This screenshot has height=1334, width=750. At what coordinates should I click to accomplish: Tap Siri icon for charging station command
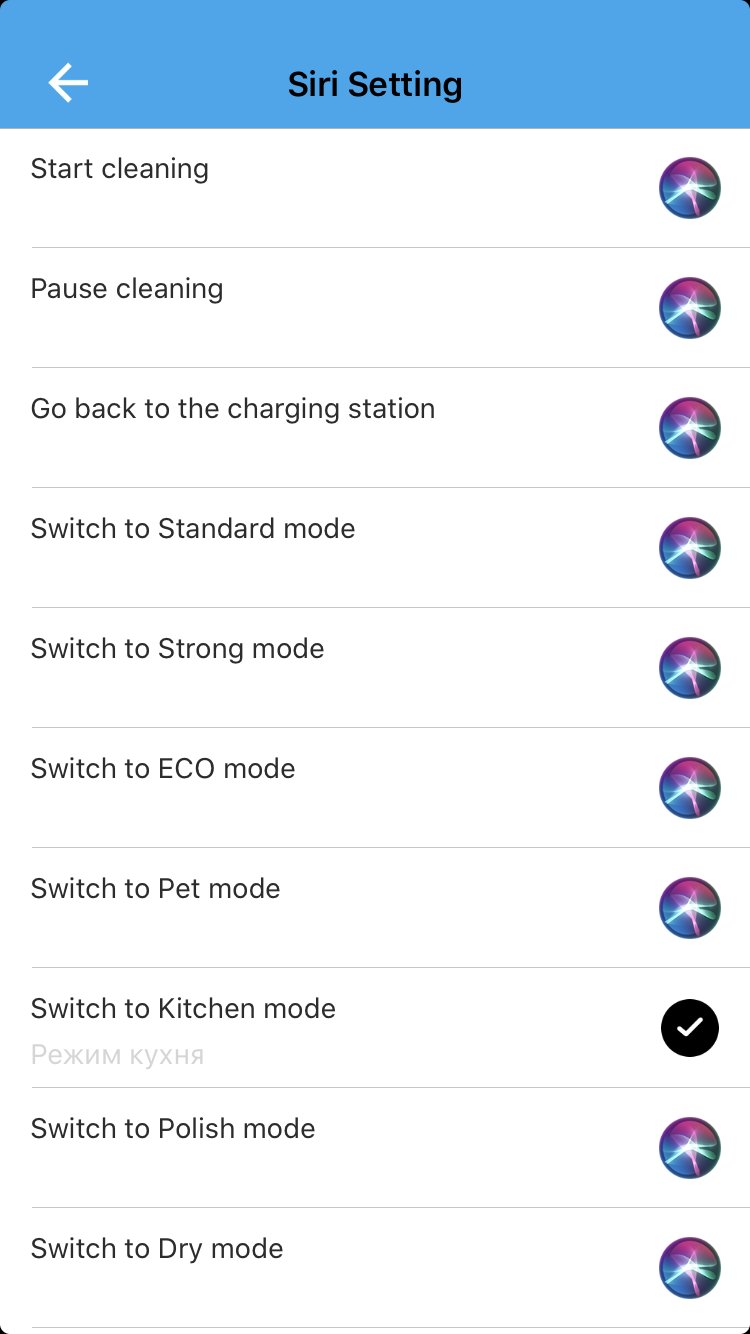point(690,428)
